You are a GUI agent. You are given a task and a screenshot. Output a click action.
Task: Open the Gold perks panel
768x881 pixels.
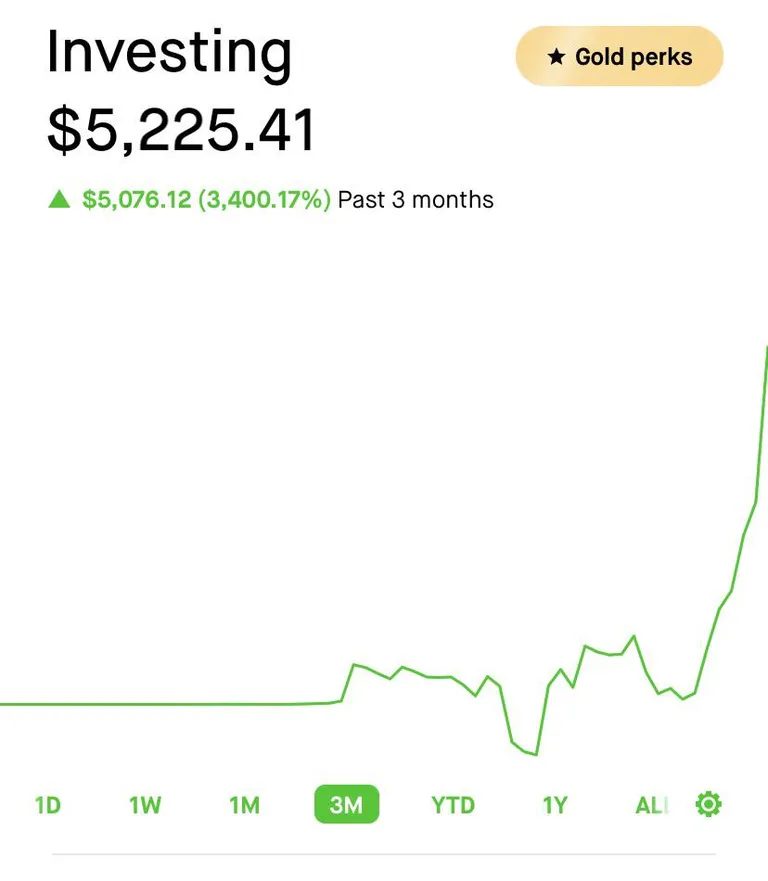click(618, 56)
